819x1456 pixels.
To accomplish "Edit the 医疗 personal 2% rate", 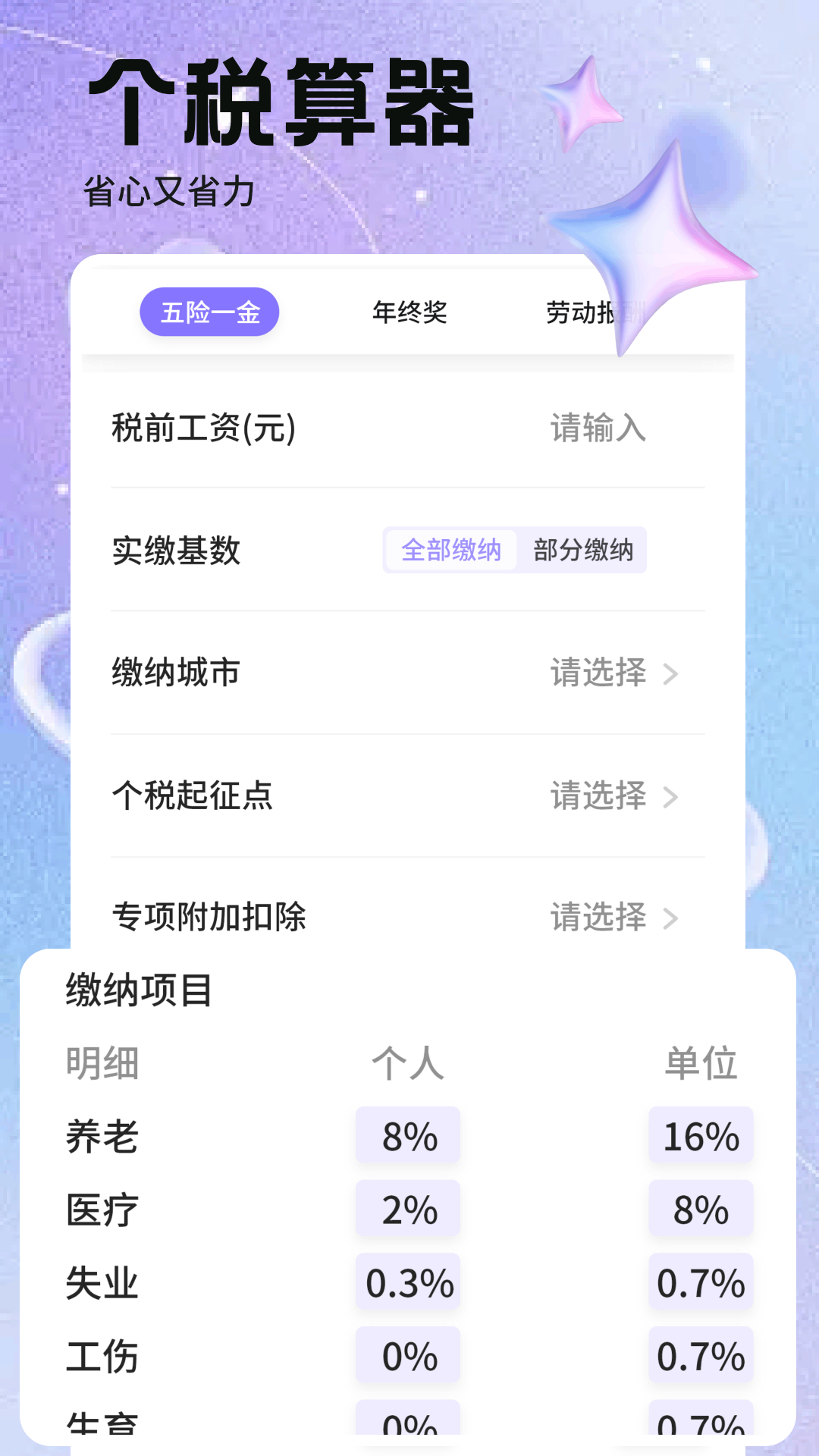I will pos(407,1208).
